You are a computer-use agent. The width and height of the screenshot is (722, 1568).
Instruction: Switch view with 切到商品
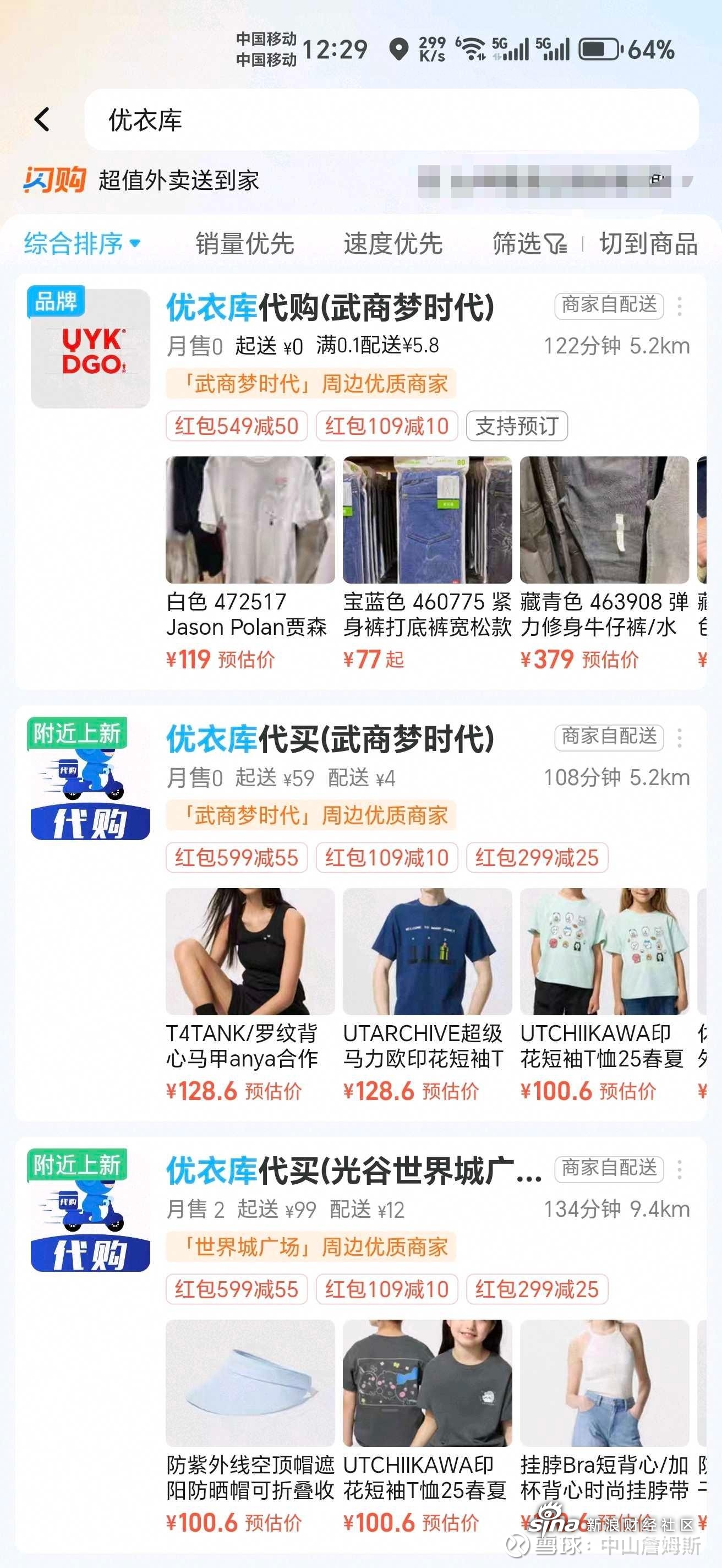click(x=648, y=243)
